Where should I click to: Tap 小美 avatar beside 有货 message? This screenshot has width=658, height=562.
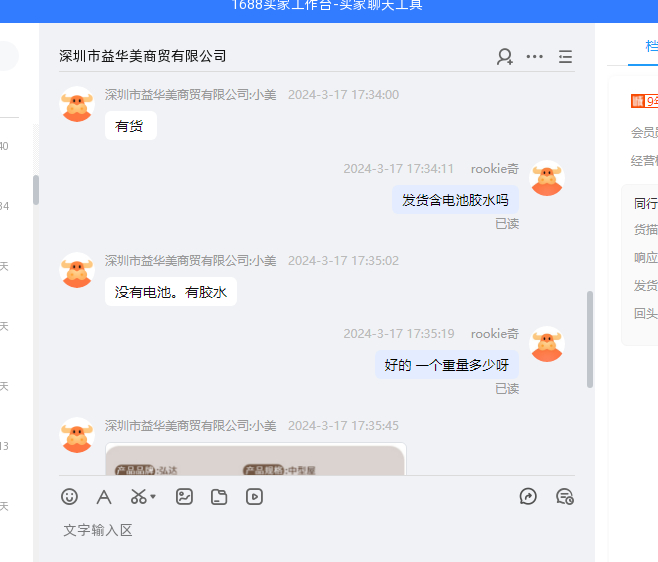click(x=77, y=105)
